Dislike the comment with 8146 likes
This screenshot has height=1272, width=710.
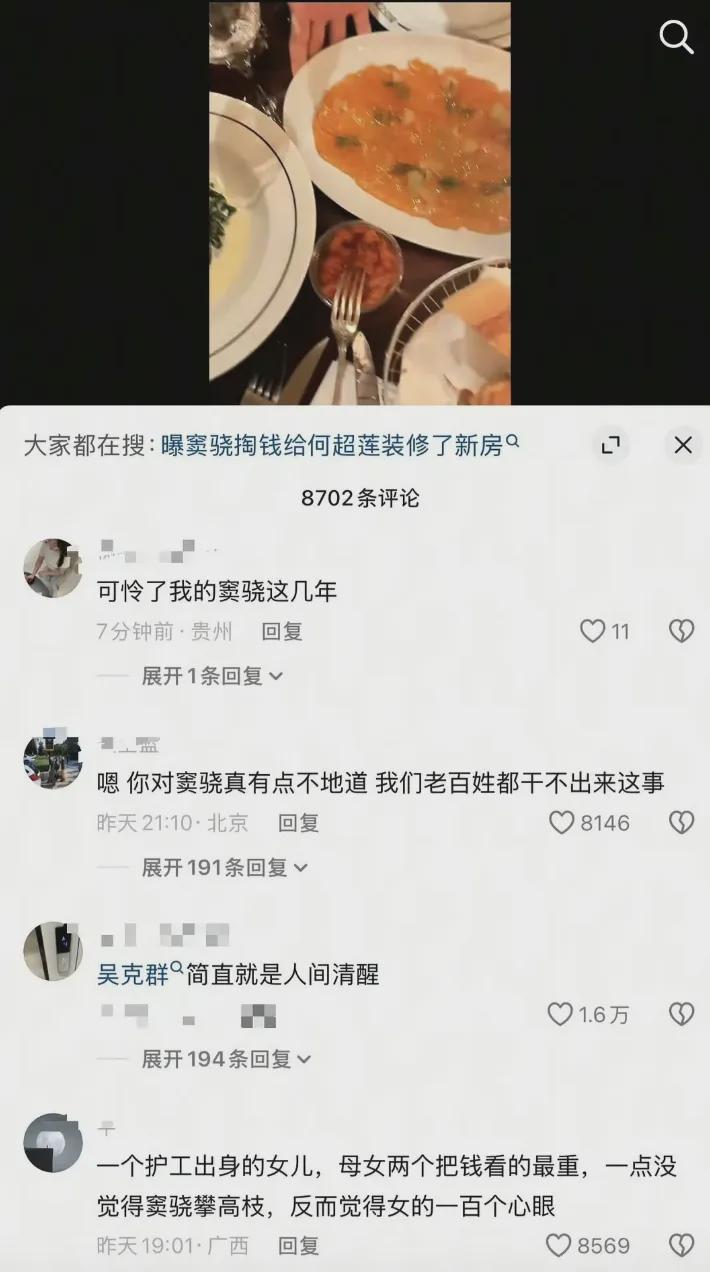[x=681, y=823]
